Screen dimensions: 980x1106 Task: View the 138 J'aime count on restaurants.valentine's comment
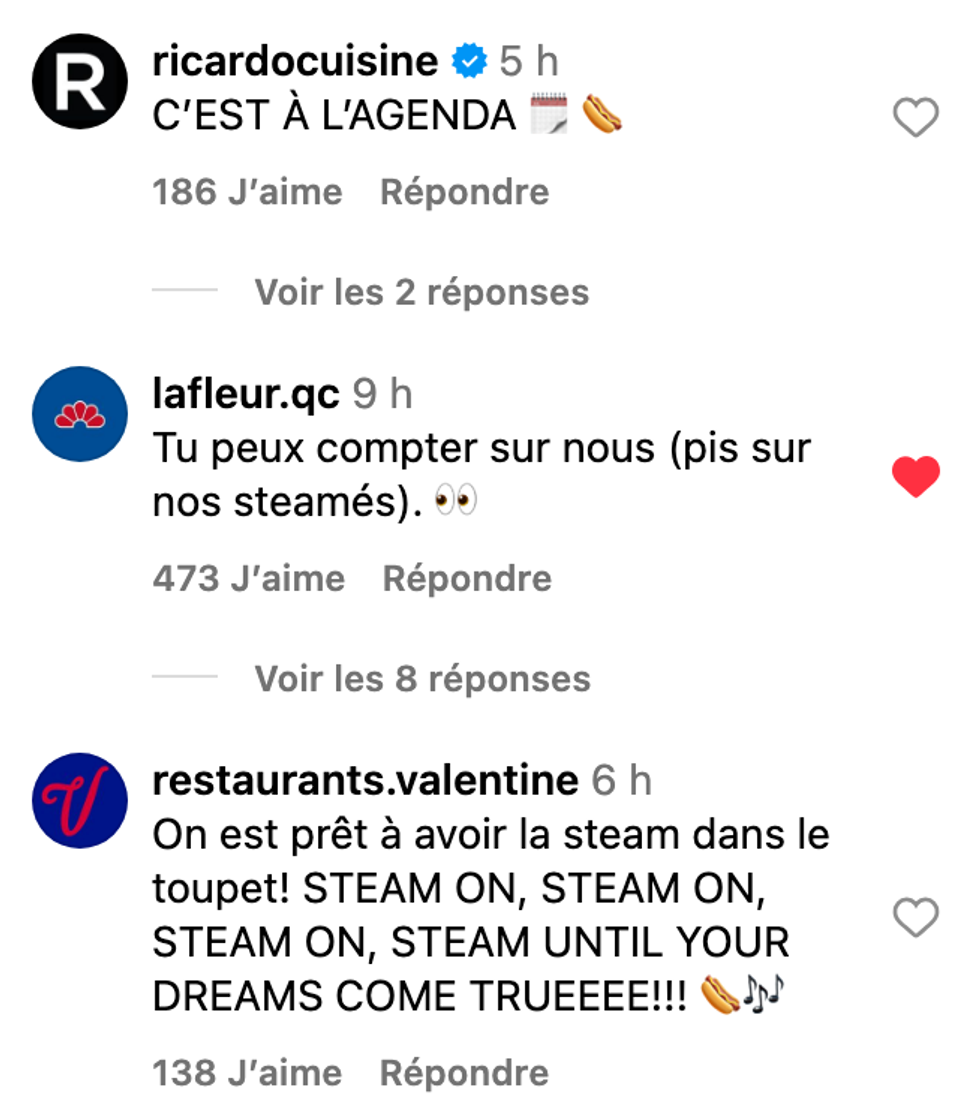click(x=247, y=1073)
